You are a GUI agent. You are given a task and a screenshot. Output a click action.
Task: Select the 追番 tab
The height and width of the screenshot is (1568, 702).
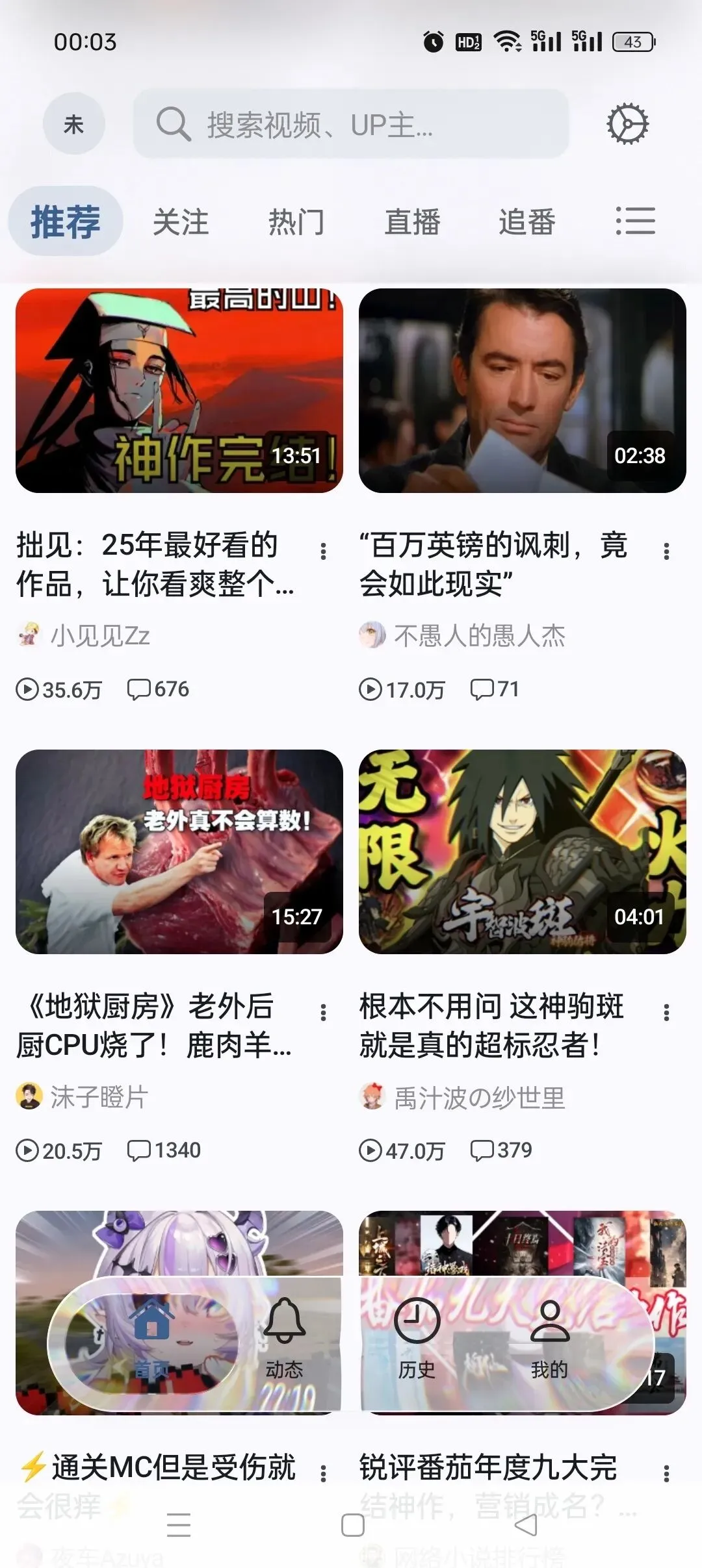[527, 222]
